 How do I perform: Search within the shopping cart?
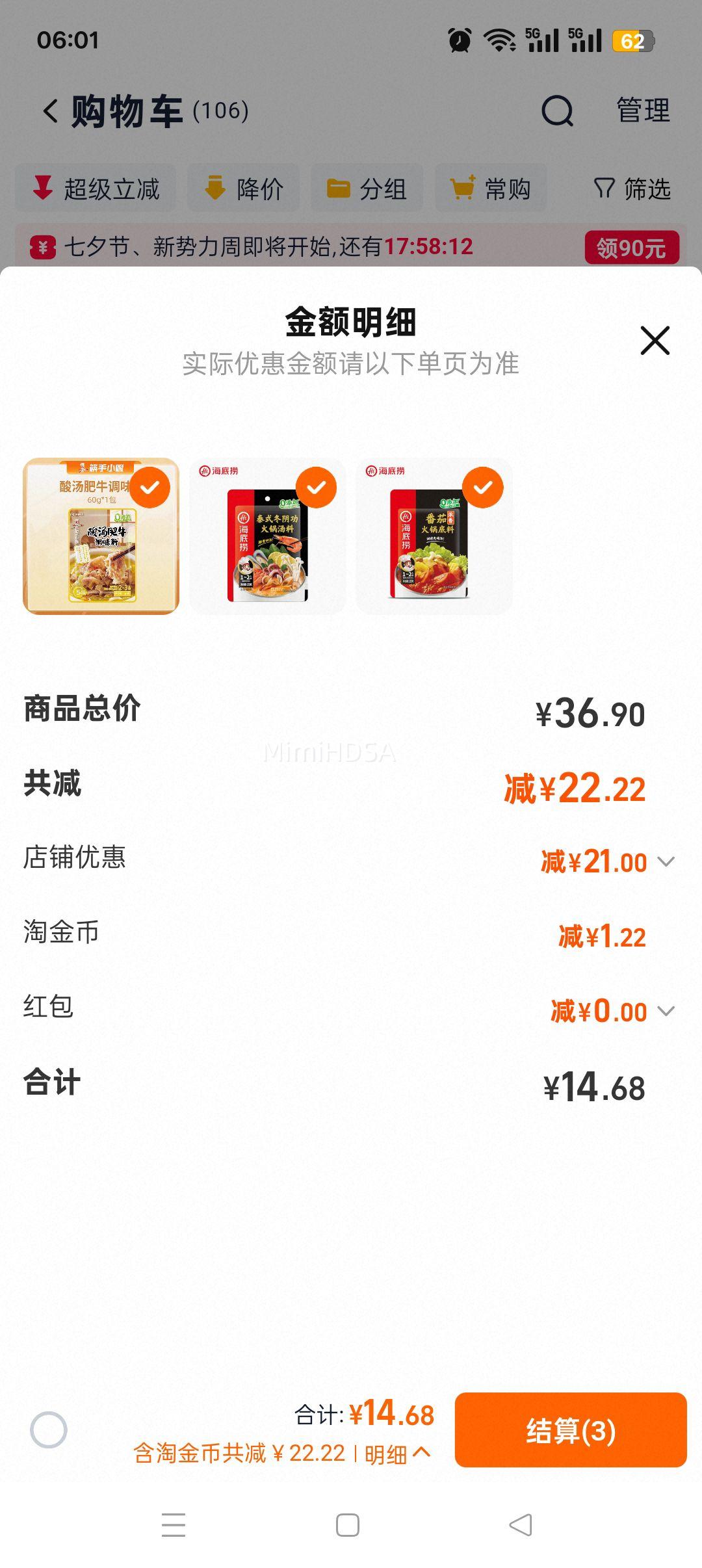(557, 111)
